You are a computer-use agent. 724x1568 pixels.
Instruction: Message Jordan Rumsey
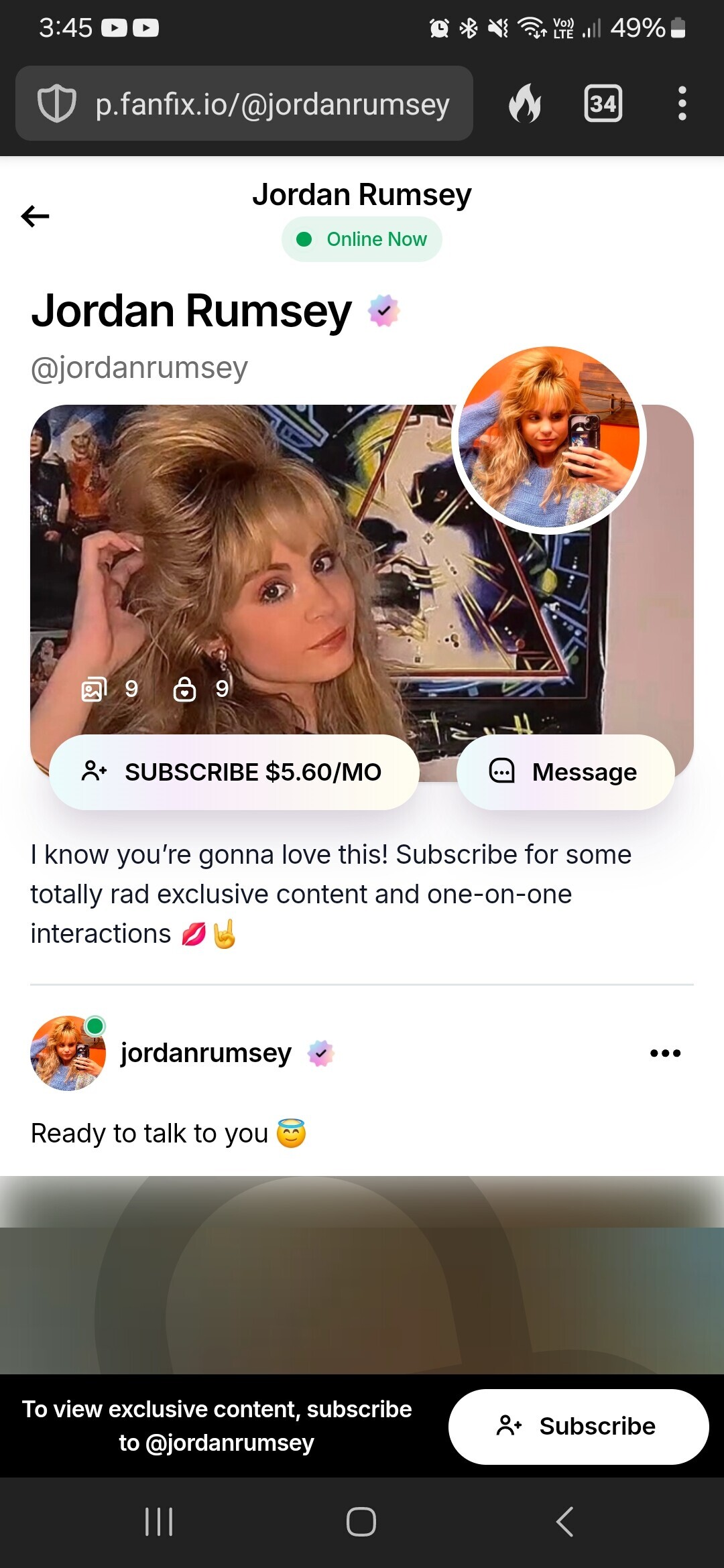click(564, 772)
